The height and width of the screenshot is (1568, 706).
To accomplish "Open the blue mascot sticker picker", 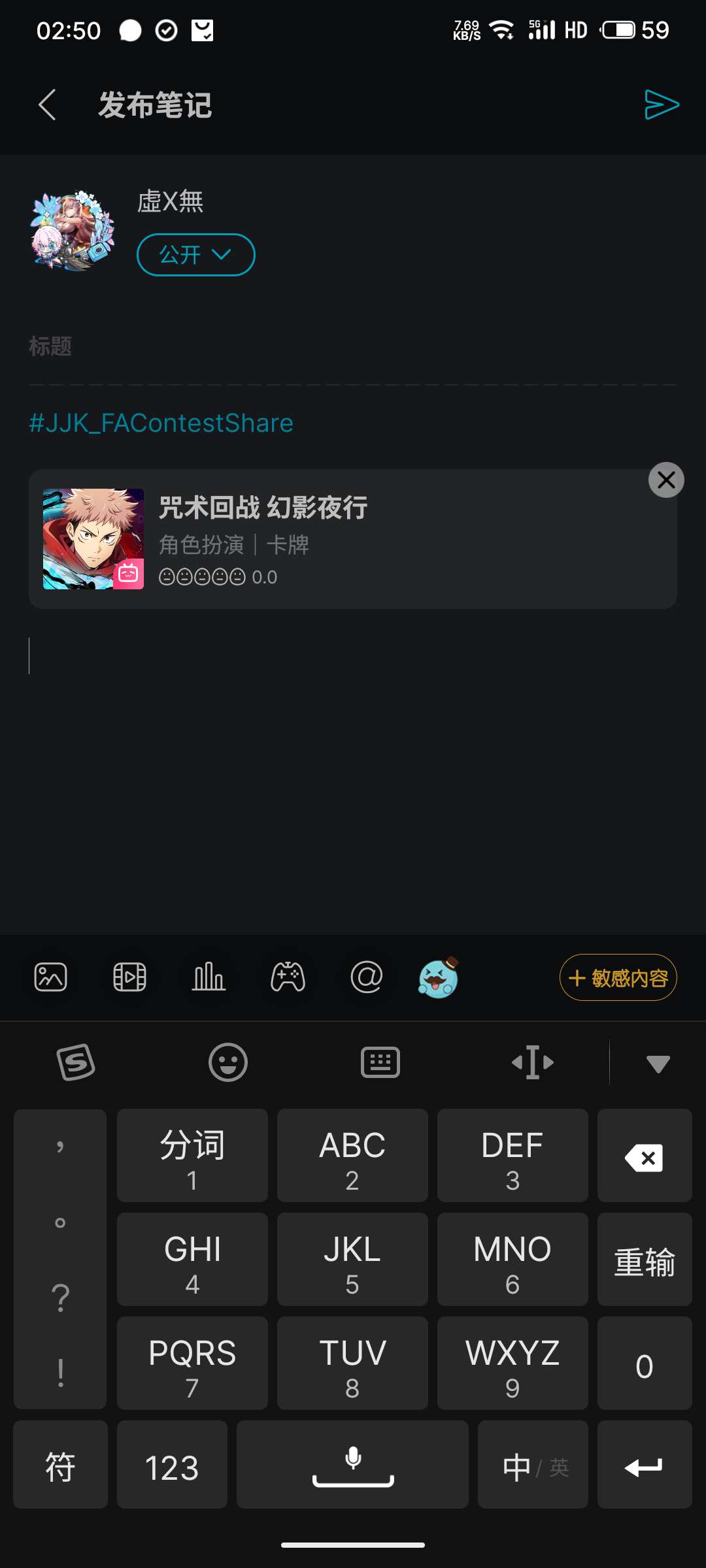I will [x=438, y=977].
